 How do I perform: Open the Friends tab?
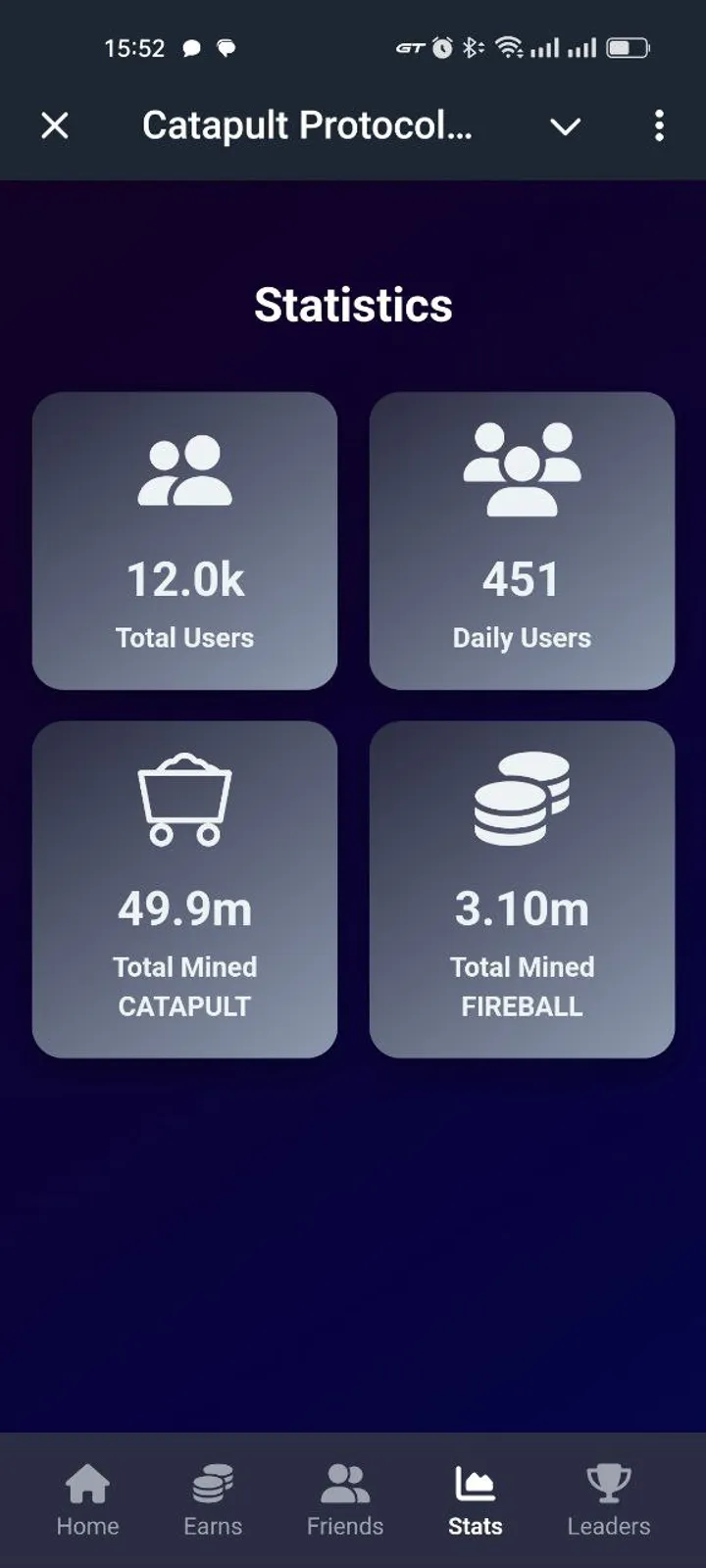click(345, 1499)
